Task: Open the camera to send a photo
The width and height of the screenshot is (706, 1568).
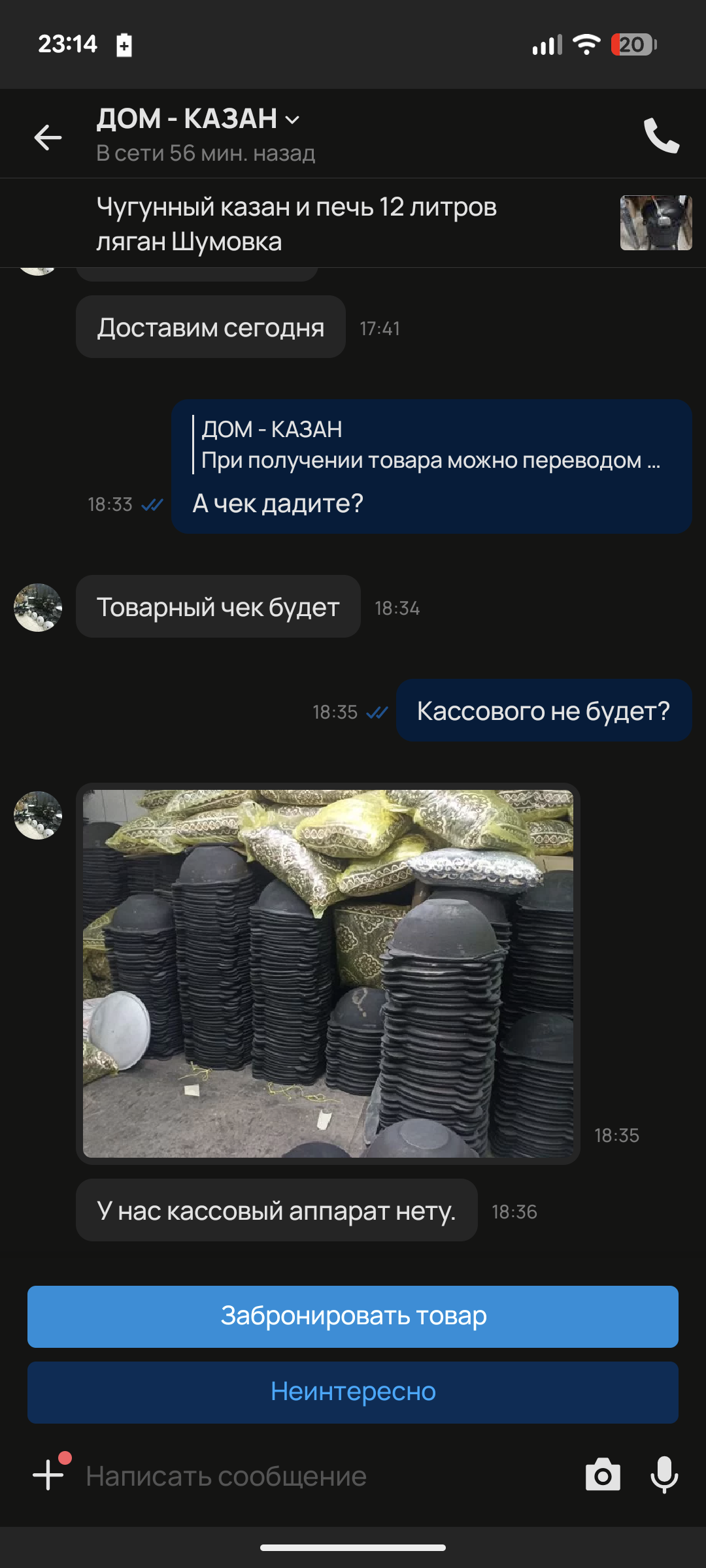Action: click(x=603, y=1475)
